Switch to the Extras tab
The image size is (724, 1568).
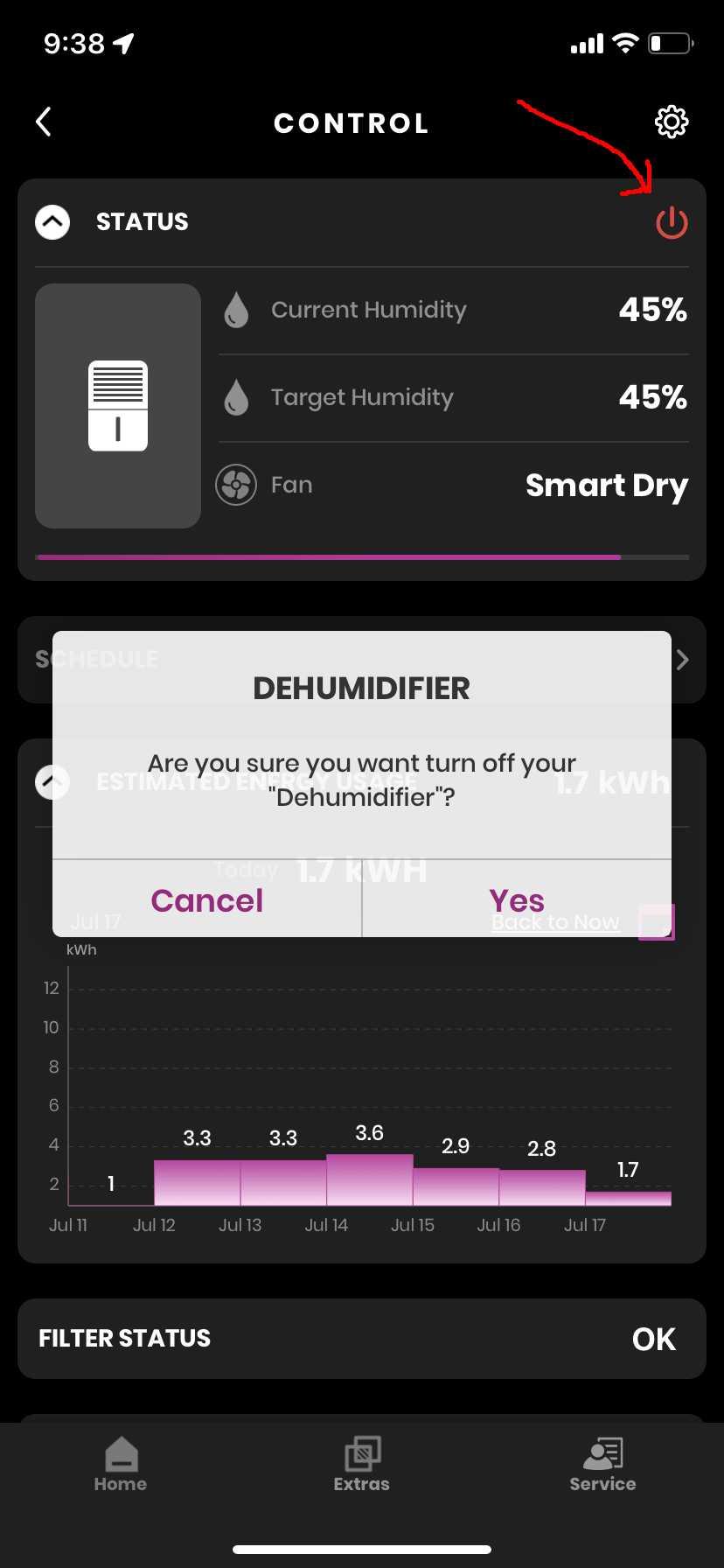[x=362, y=1465]
